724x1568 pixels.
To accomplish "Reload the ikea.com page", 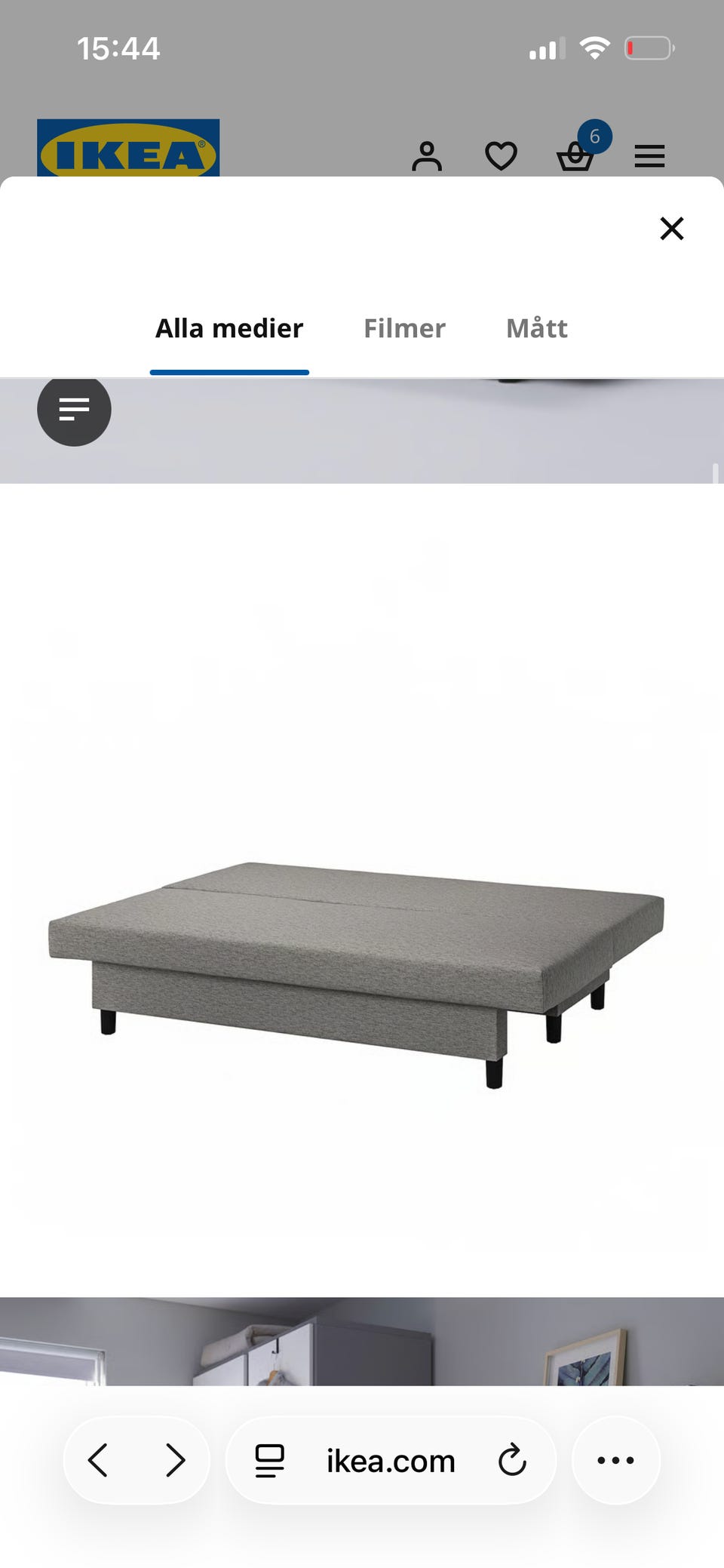I will pyautogui.click(x=512, y=1460).
